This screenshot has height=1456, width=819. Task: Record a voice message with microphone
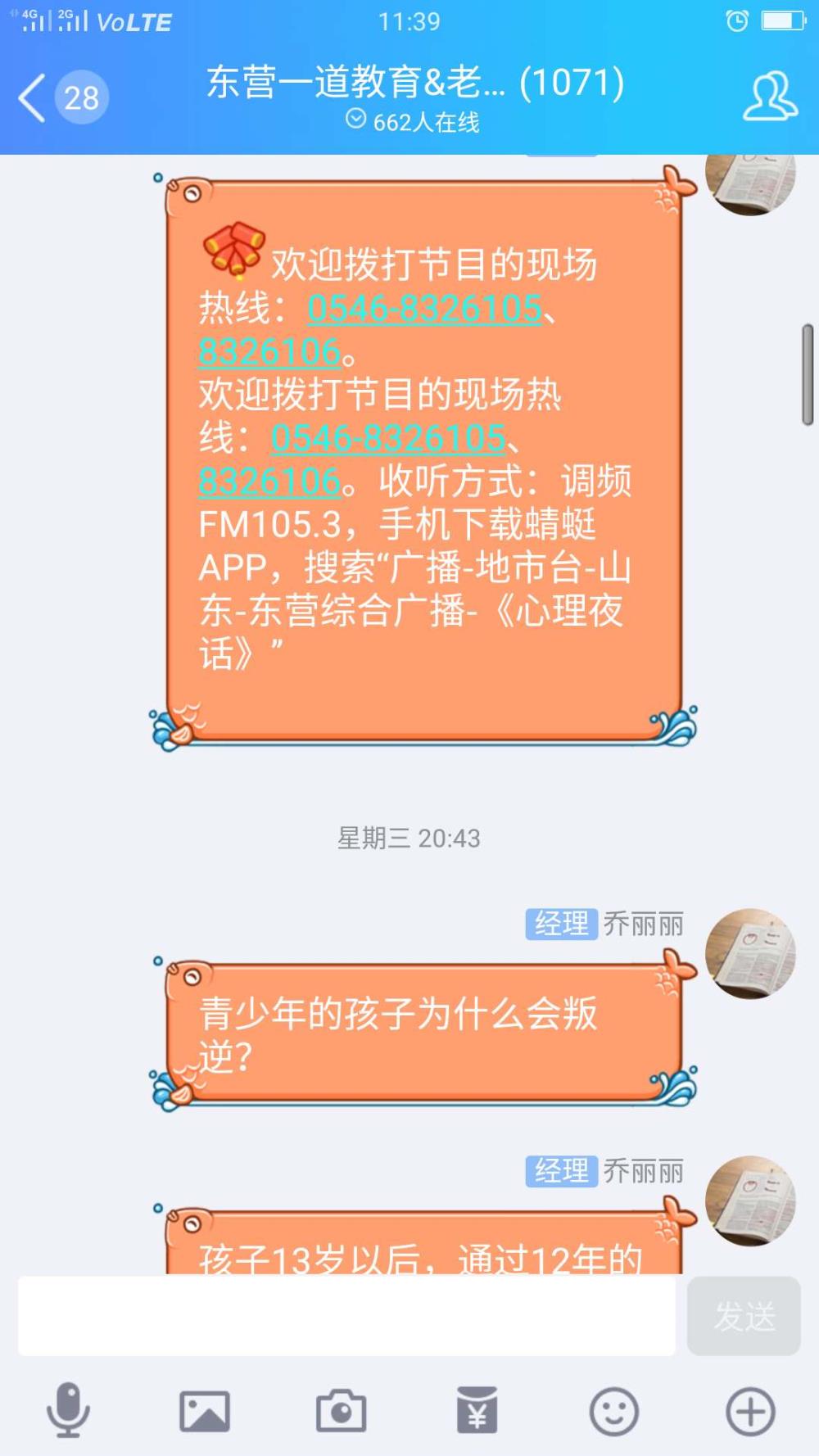pyautogui.click(x=68, y=1410)
